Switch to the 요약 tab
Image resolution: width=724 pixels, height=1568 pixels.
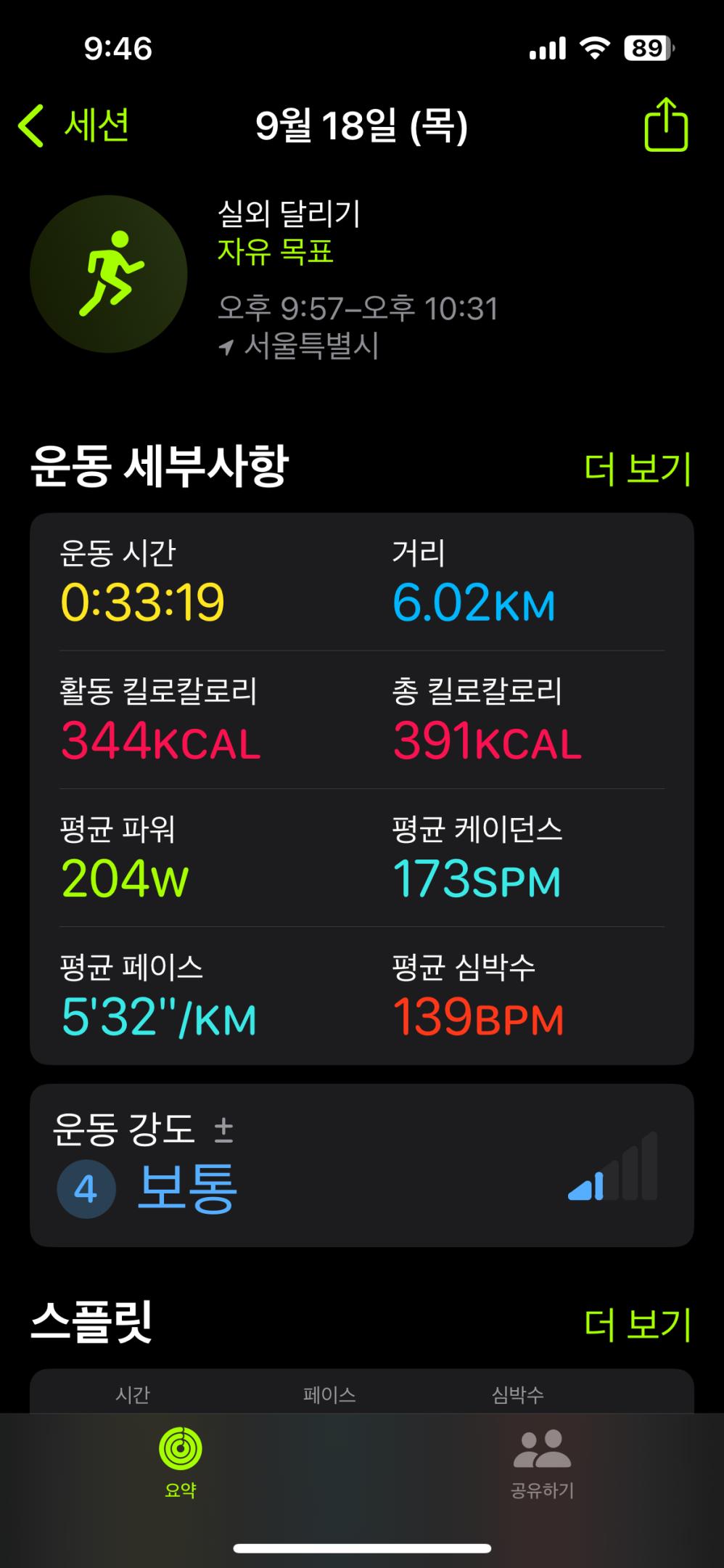click(x=181, y=1462)
